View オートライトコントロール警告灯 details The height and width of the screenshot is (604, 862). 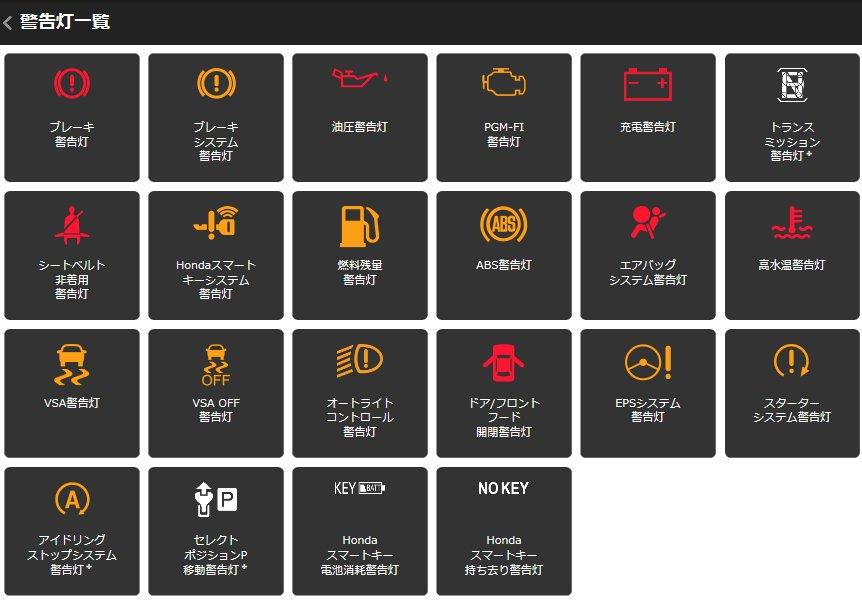pos(360,393)
